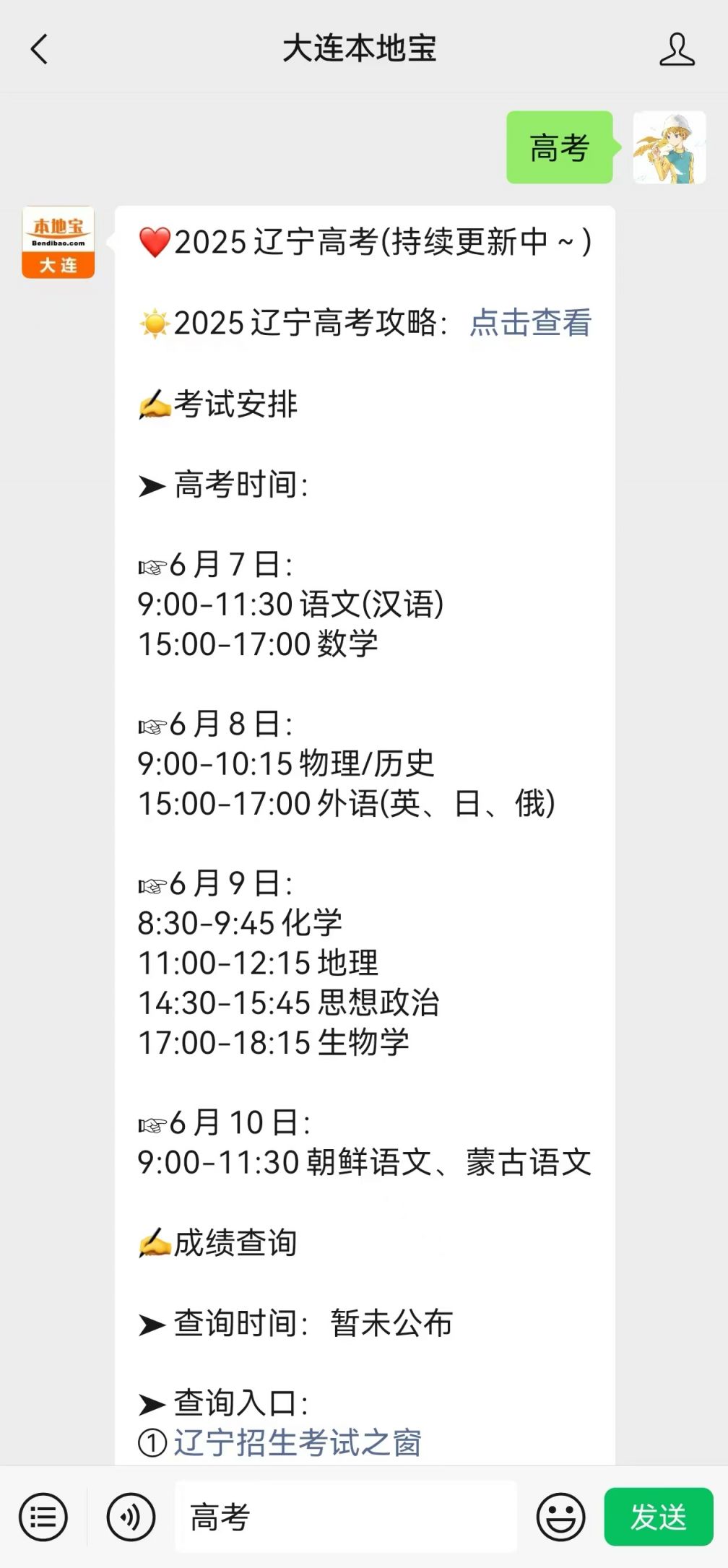
Task: Tap my own profile avatar
Action: 669,147
